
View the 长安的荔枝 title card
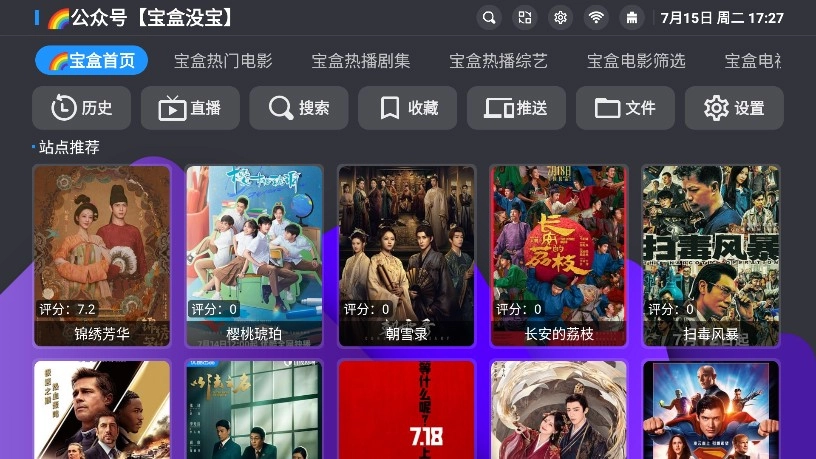pyautogui.click(x=558, y=255)
